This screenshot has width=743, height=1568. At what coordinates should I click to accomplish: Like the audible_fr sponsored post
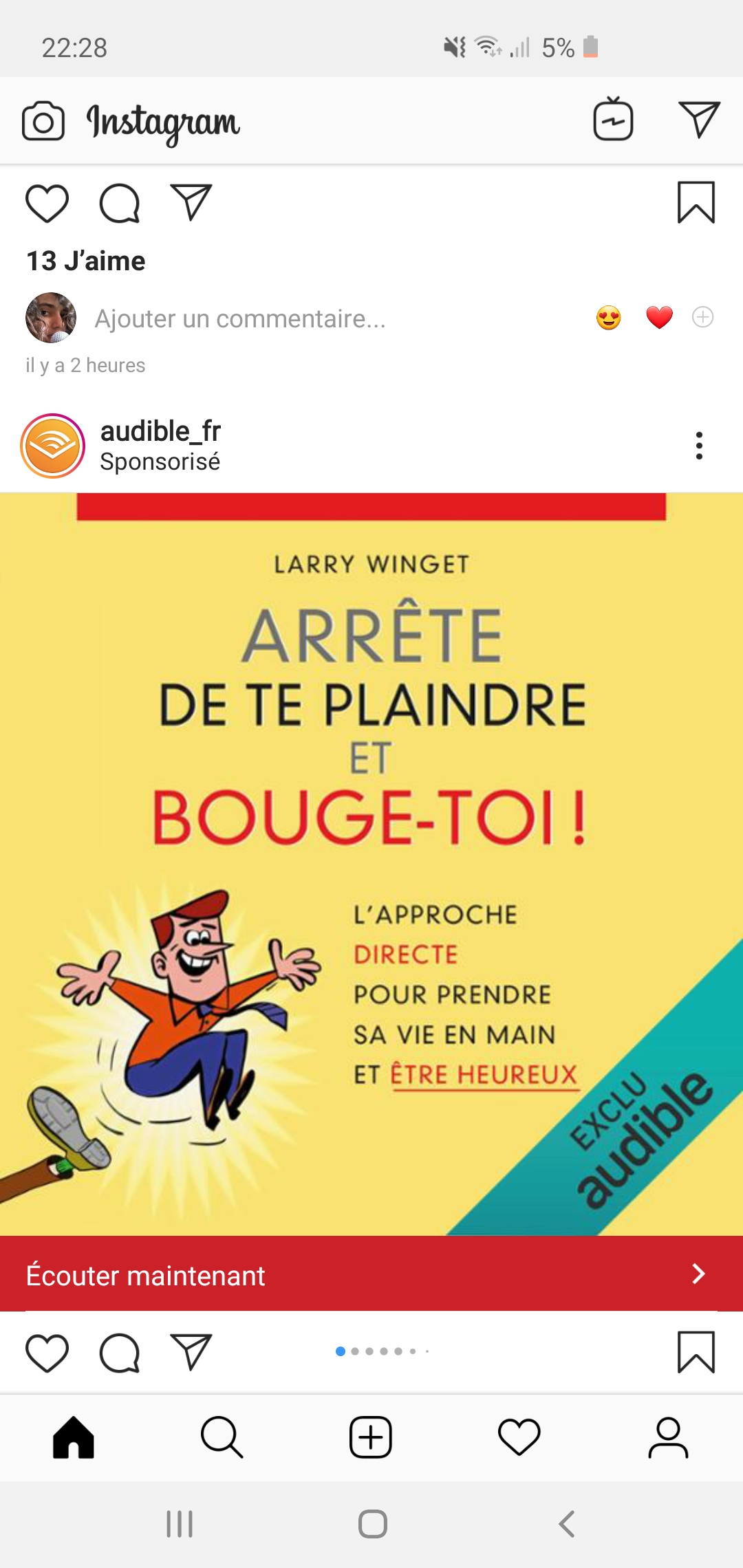47,1353
